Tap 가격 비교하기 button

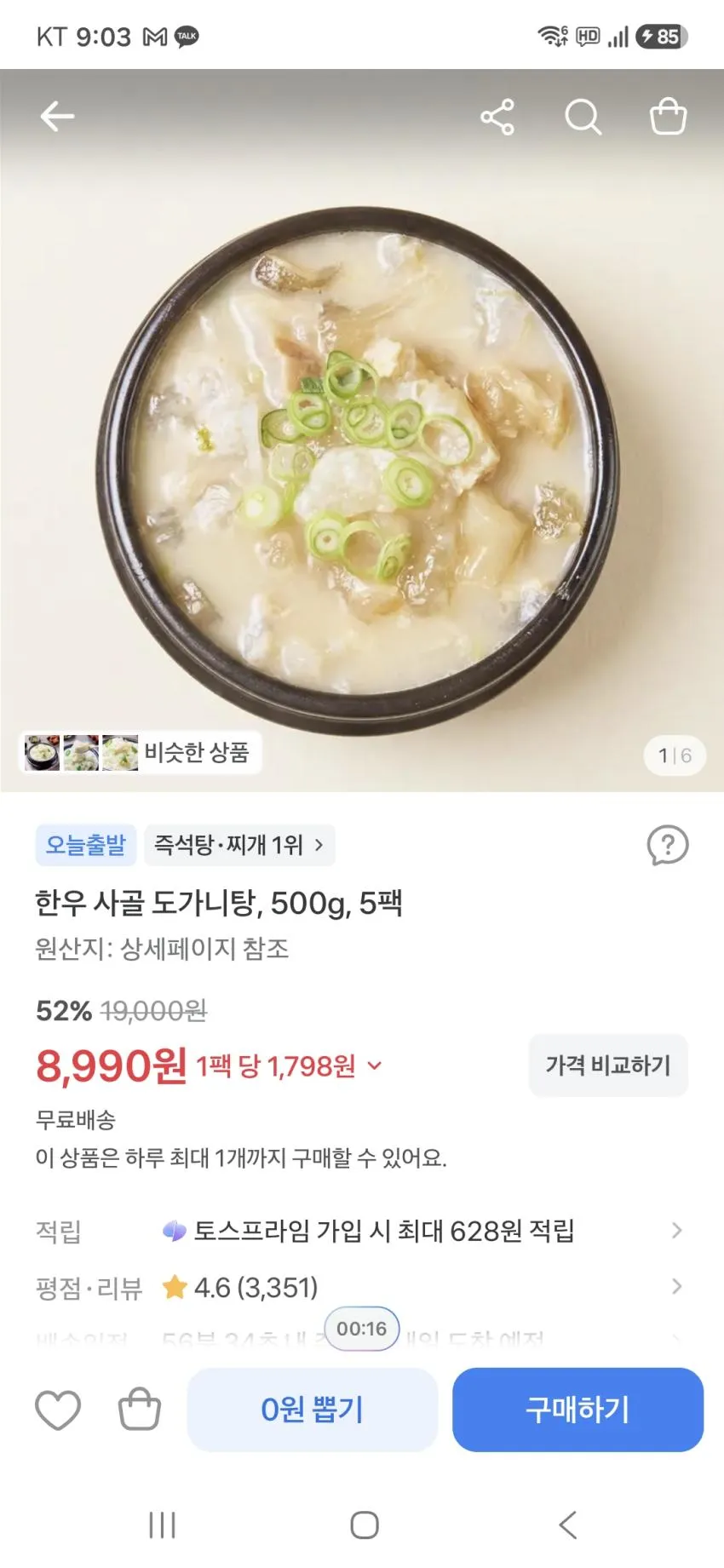point(608,1065)
